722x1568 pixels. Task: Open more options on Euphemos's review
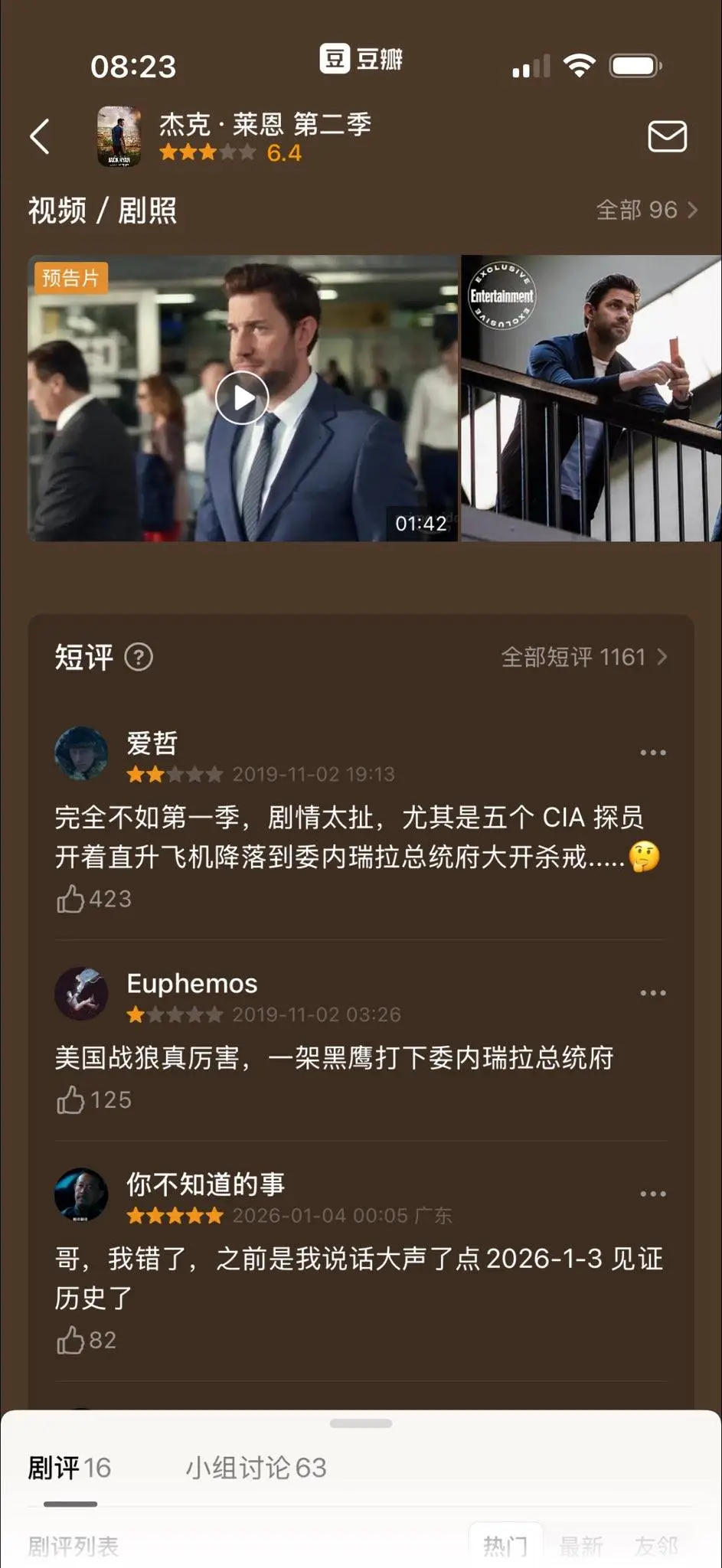pos(652,993)
